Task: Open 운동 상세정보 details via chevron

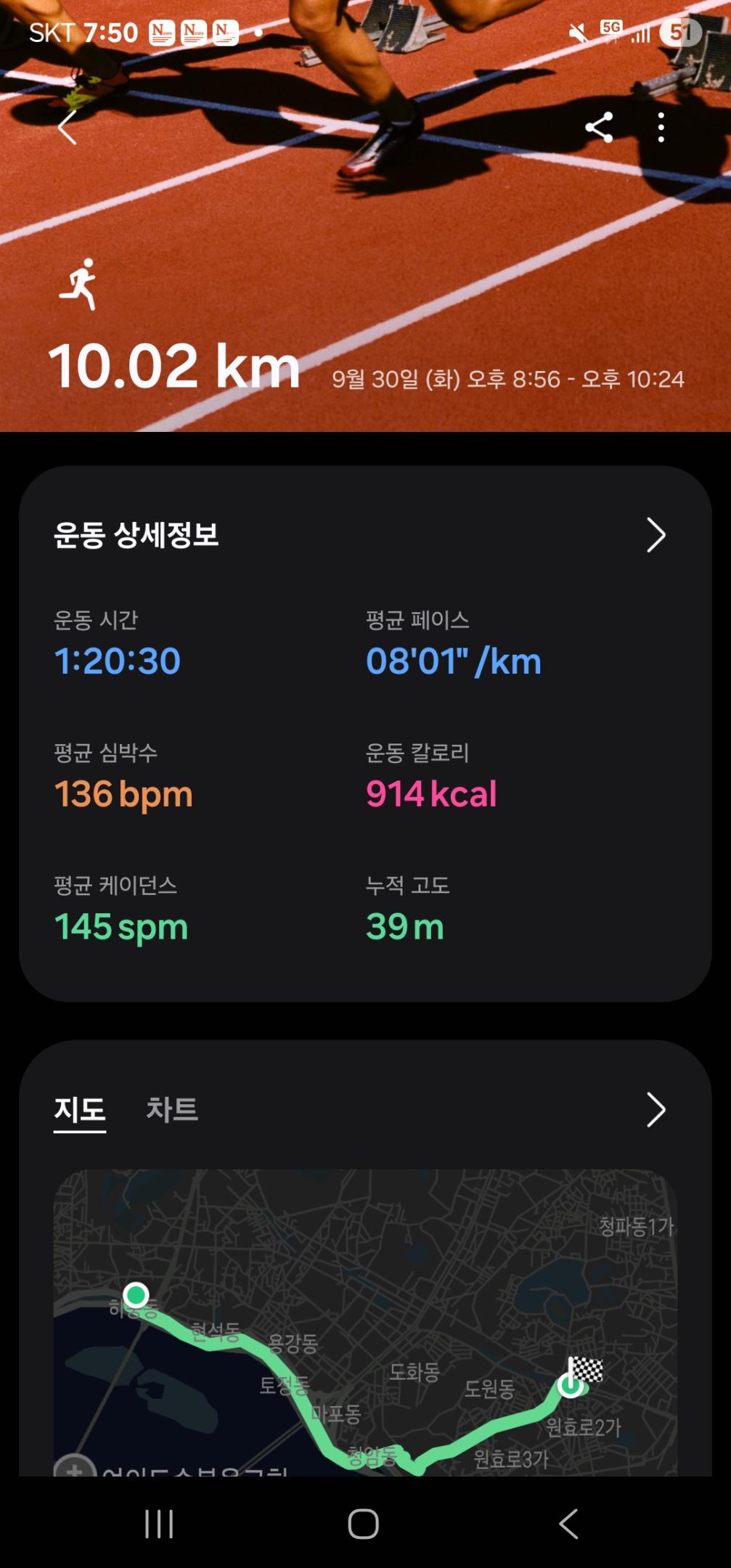Action: tap(657, 535)
